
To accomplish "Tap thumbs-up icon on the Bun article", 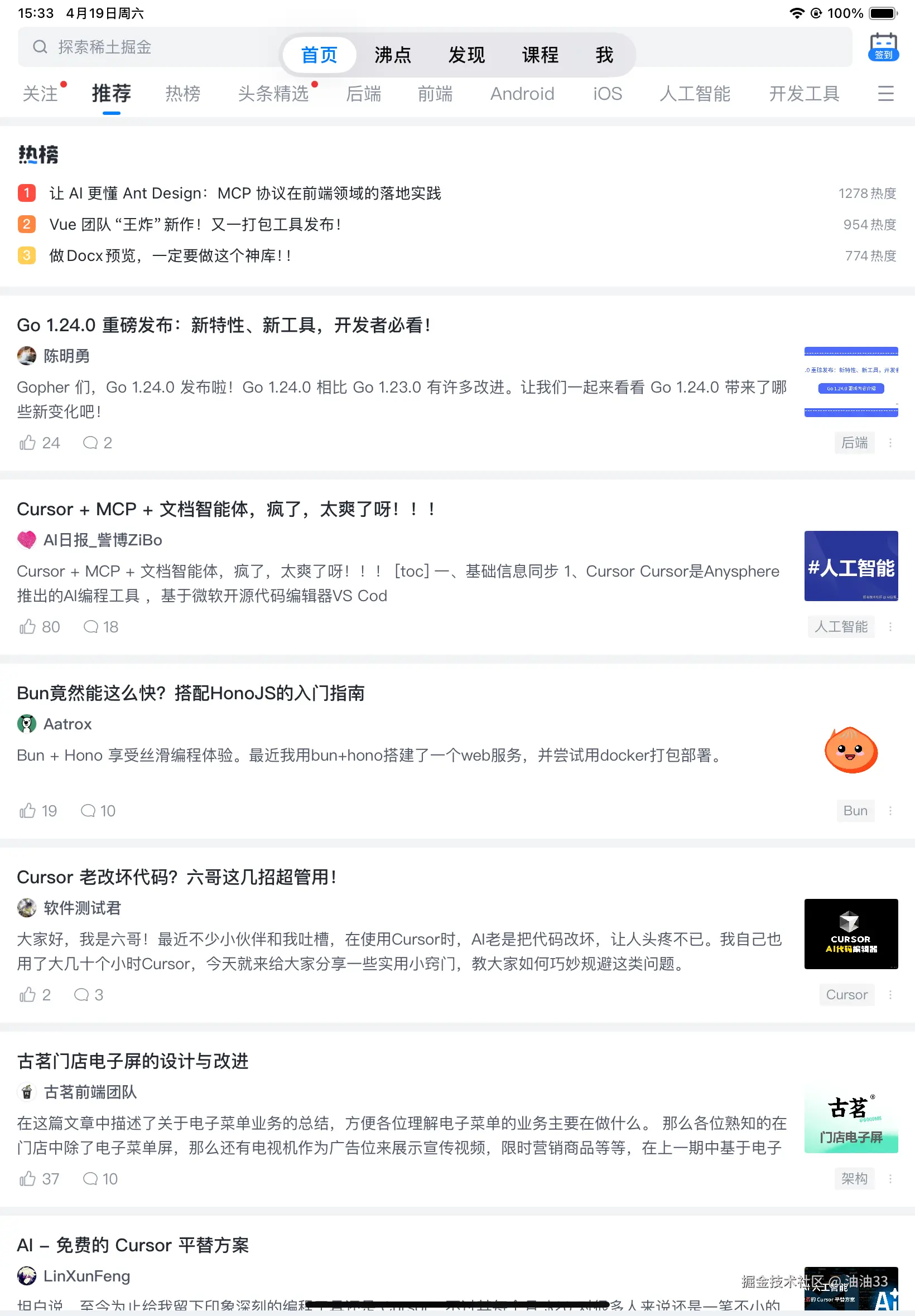I will tap(28, 811).
